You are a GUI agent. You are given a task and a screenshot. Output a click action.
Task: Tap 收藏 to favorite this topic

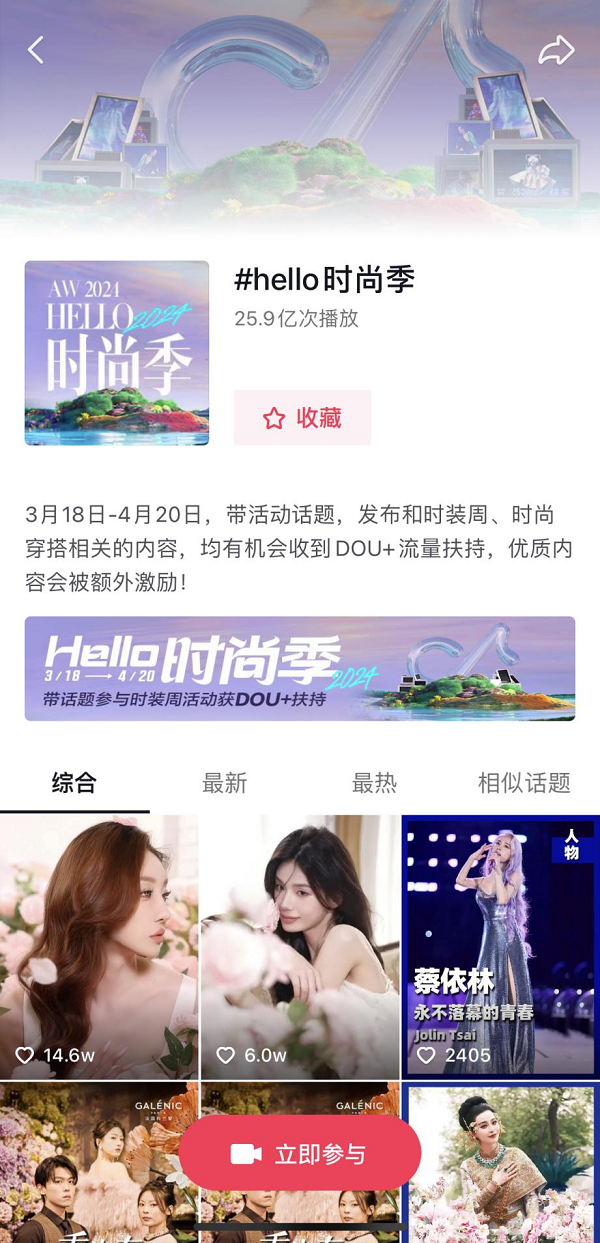[x=302, y=418]
